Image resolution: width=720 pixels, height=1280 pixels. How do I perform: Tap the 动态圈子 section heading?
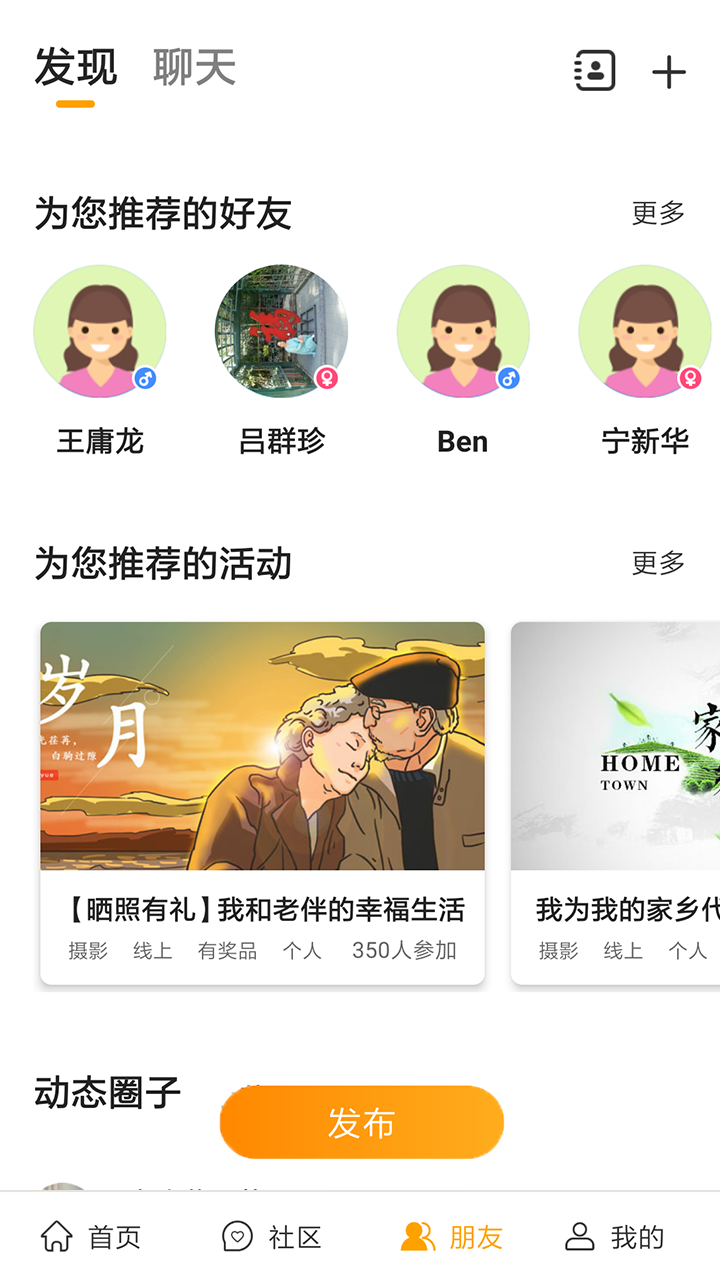pyautogui.click(x=107, y=1096)
